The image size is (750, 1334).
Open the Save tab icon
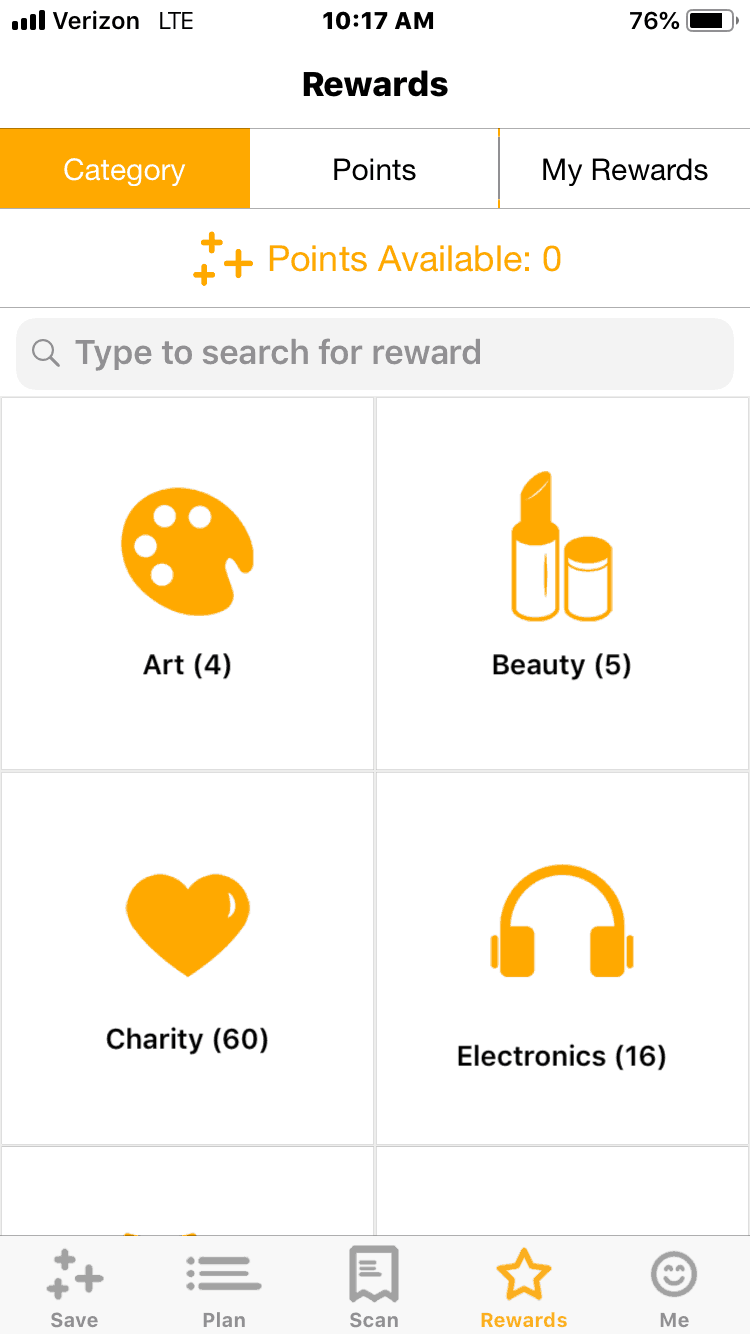tap(74, 1275)
